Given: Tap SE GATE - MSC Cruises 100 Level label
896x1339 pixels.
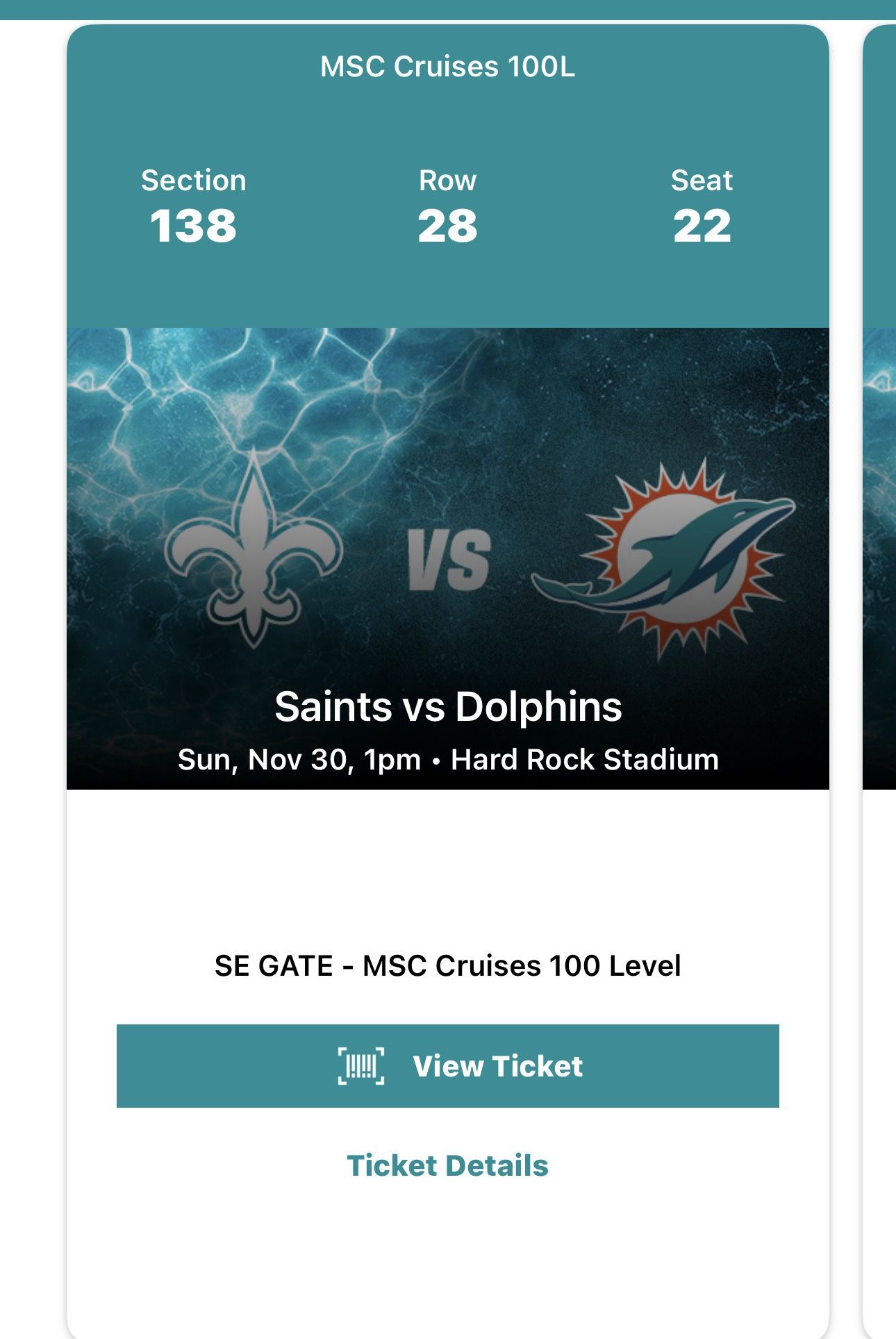Looking at the screenshot, I should coord(448,965).
